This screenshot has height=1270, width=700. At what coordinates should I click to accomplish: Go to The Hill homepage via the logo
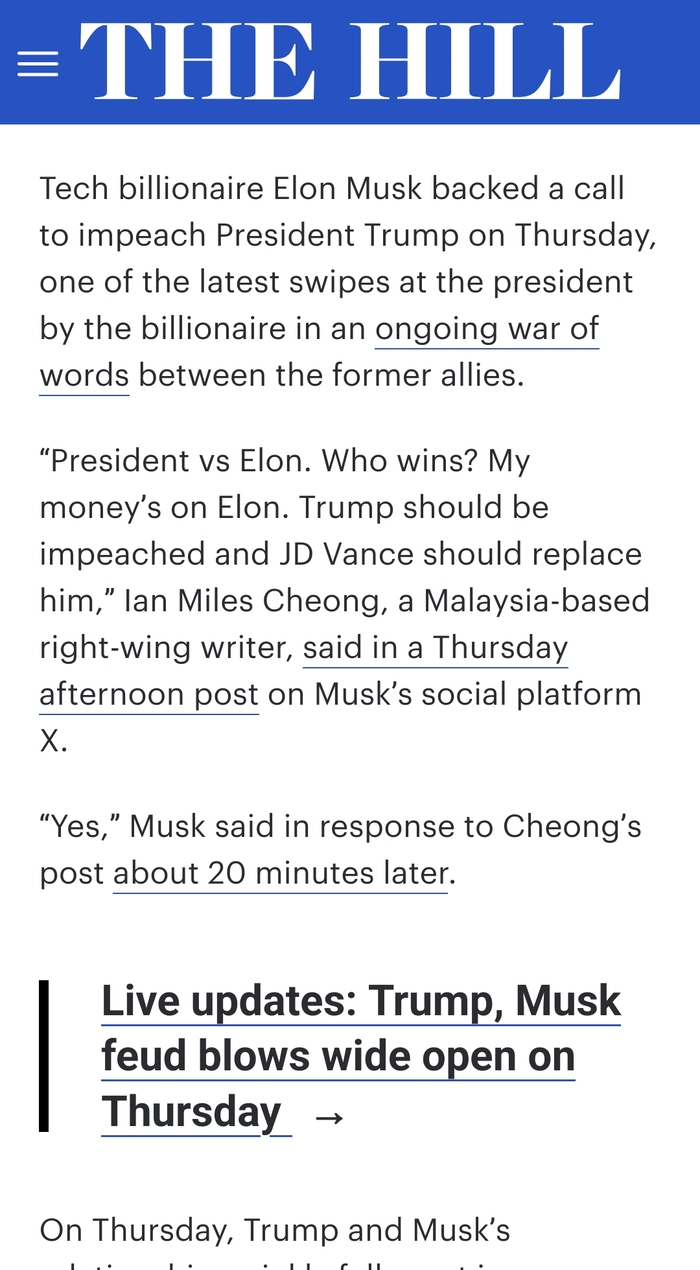pos(350,62)
